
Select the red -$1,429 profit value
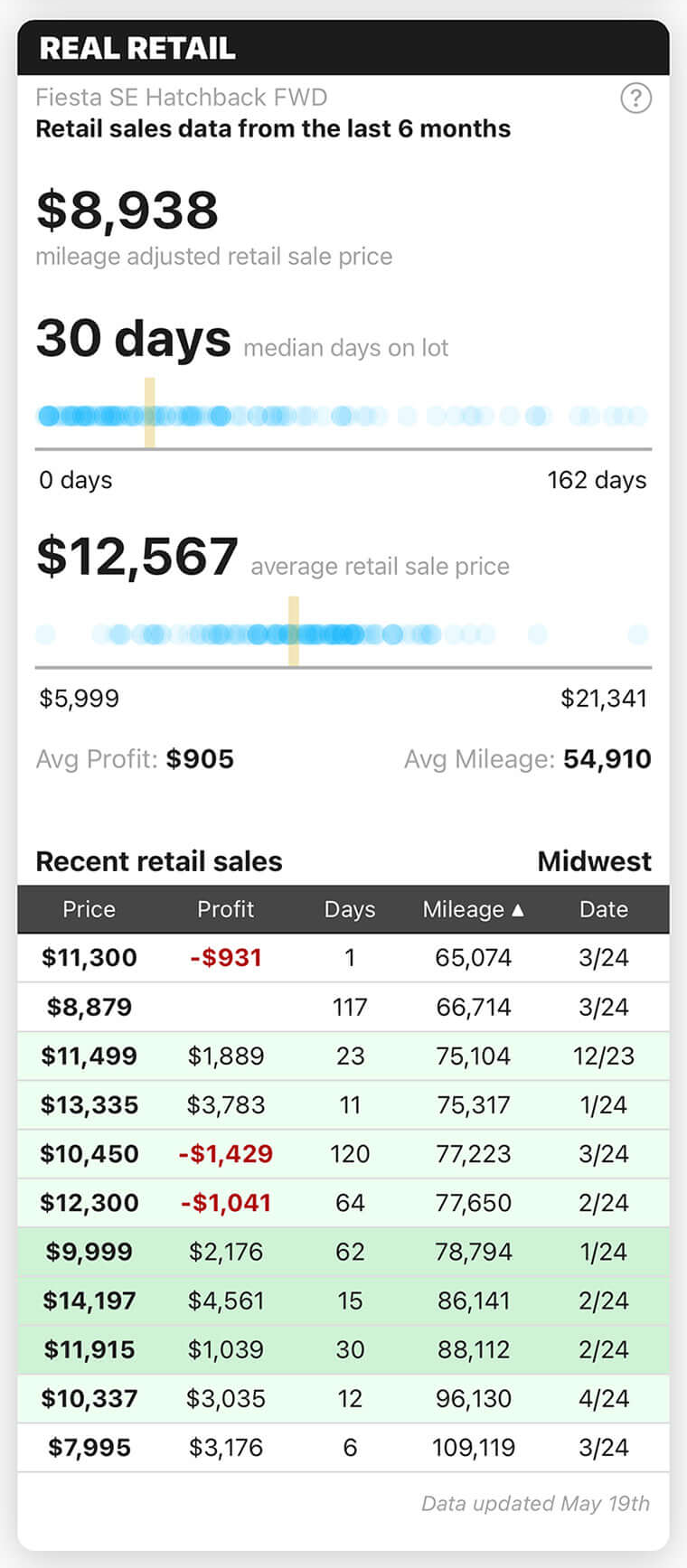(x=226, y=1154)
